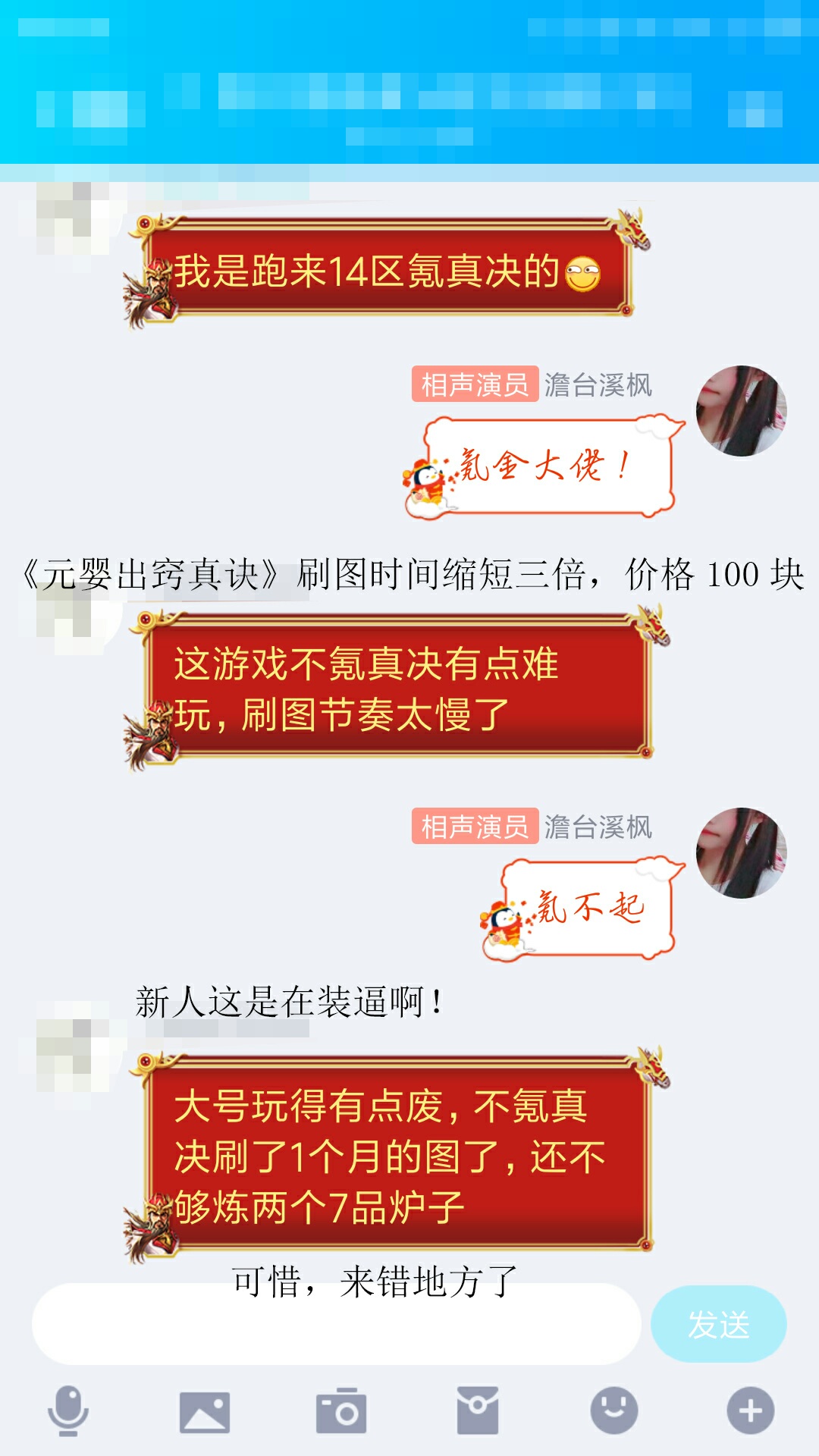This screenshot has height=1456, width=819.
Task: Open the camera to take a photo
Action: (x=341, y=1410)
